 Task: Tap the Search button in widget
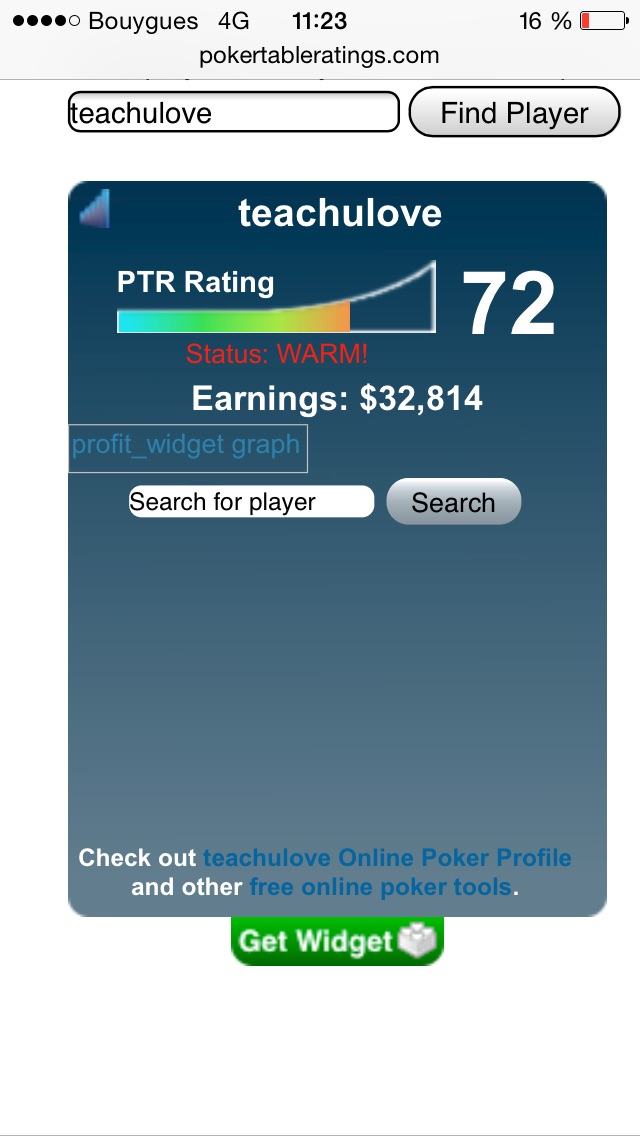click(x=454, y=501)
